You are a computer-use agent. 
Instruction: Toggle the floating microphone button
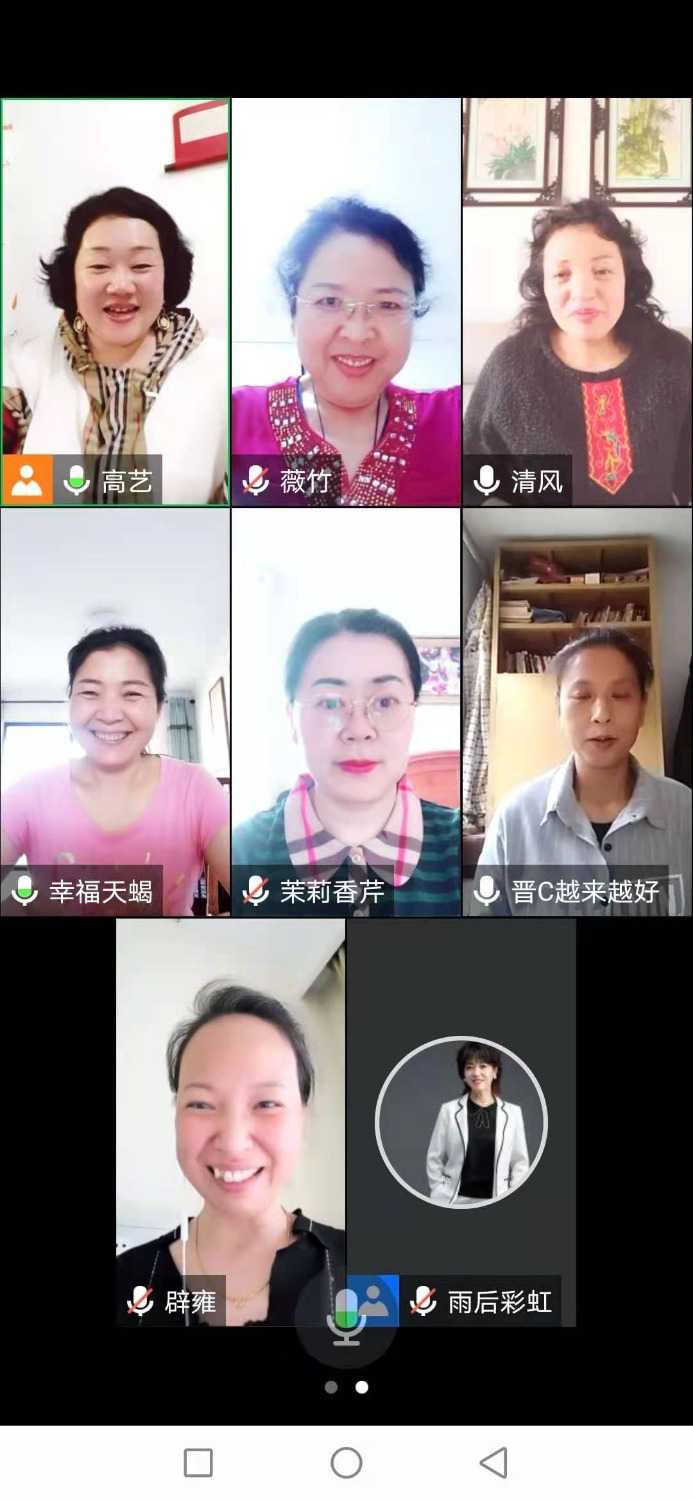point(346,1317)
